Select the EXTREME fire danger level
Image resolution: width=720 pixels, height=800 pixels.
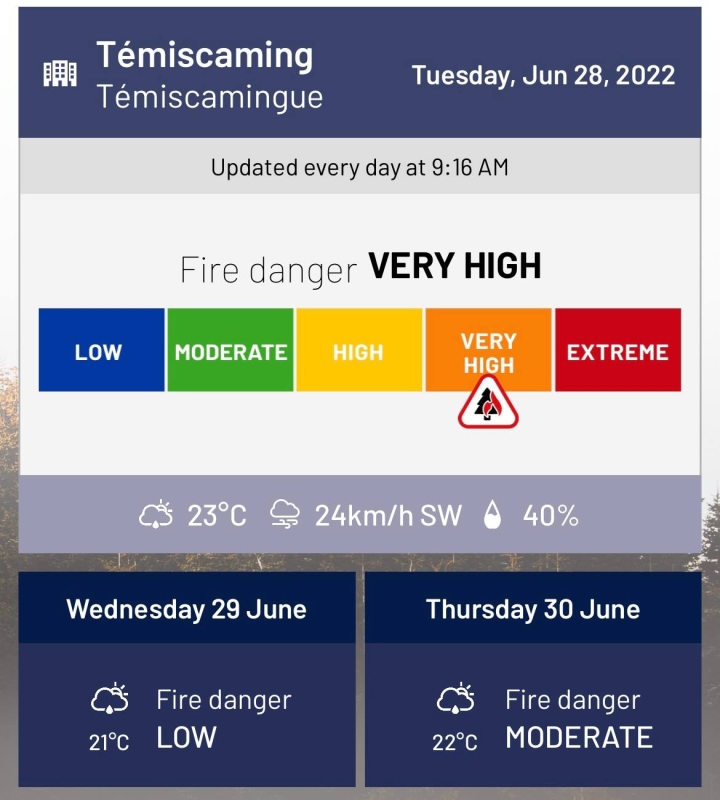point(618,351)
